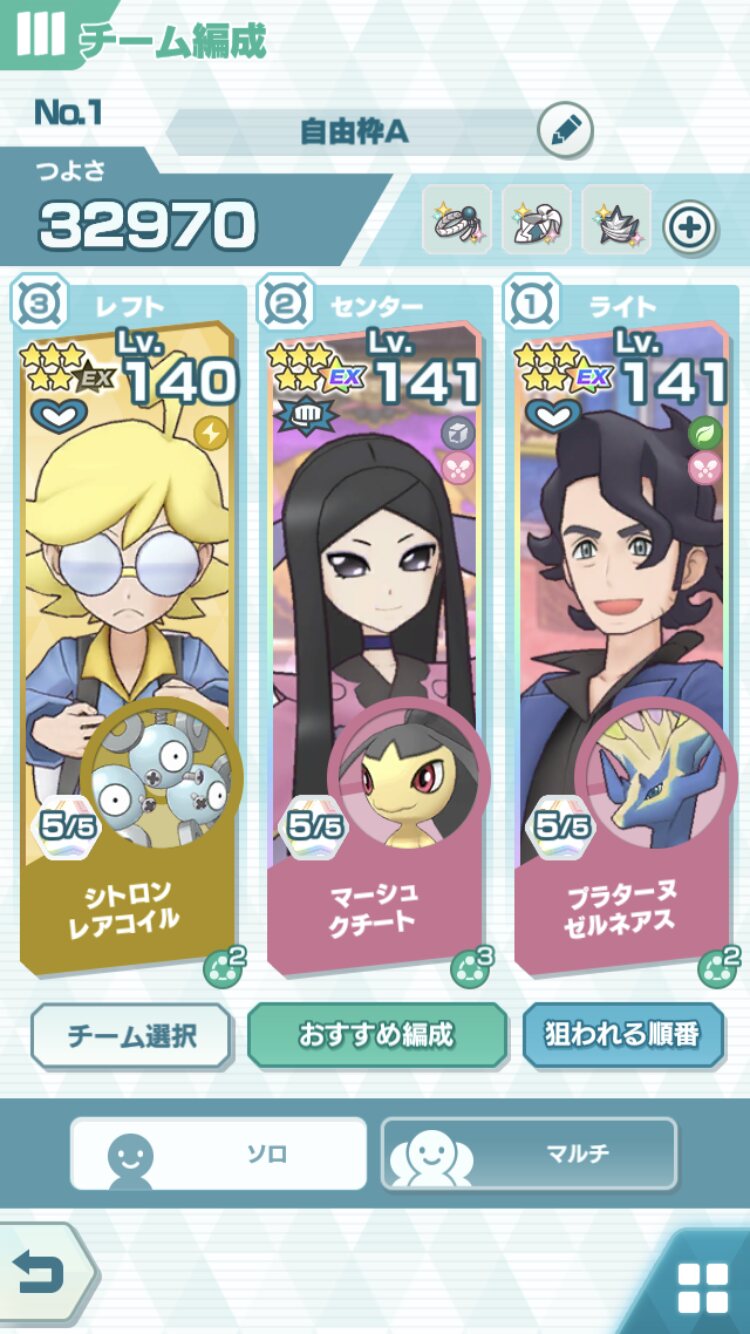750x1334 pixels.
Task: Tap チーム選択 button
Action: 131,1036
